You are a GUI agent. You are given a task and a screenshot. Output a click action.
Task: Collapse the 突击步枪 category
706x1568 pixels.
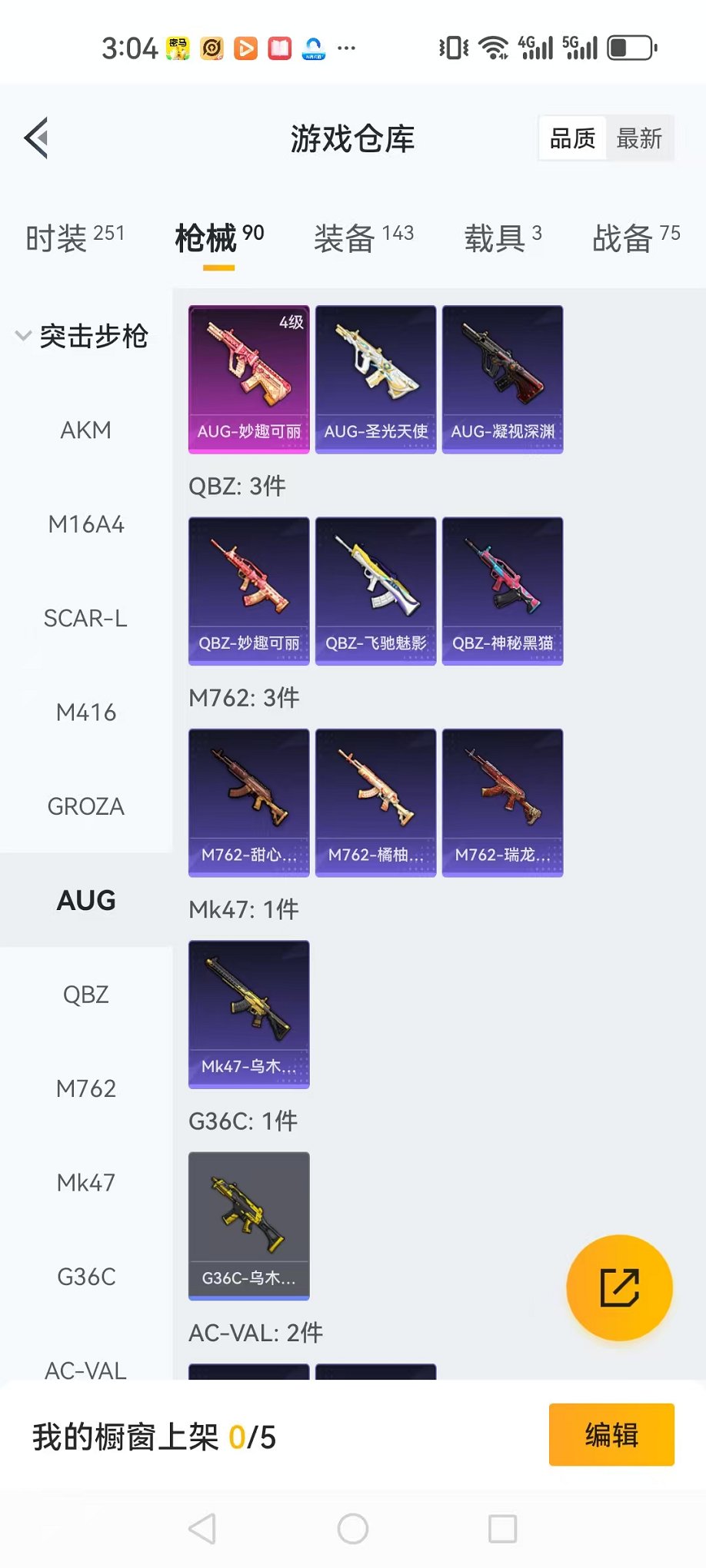point(83,336)
